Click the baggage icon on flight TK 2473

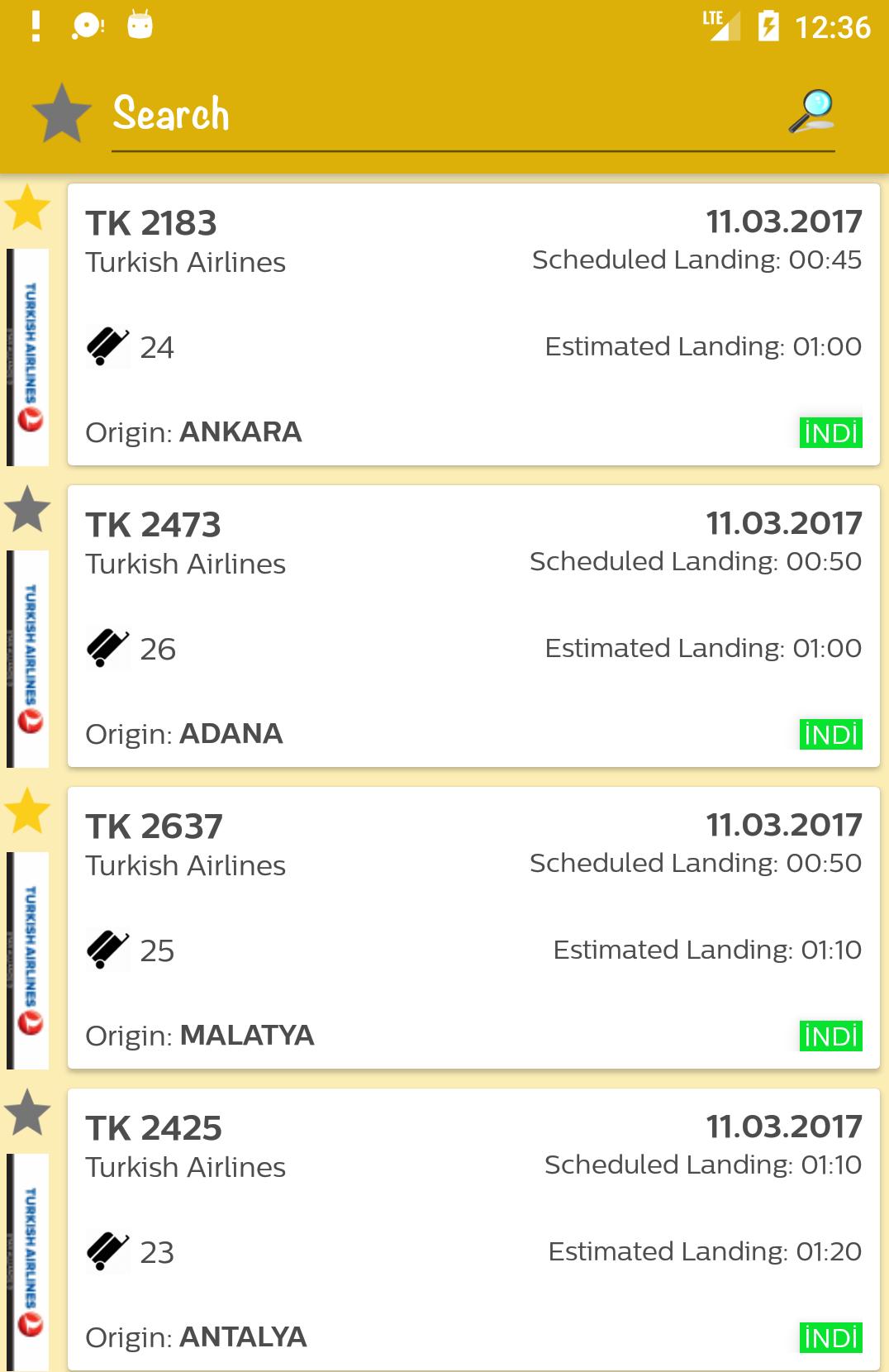tap(108, 648)
